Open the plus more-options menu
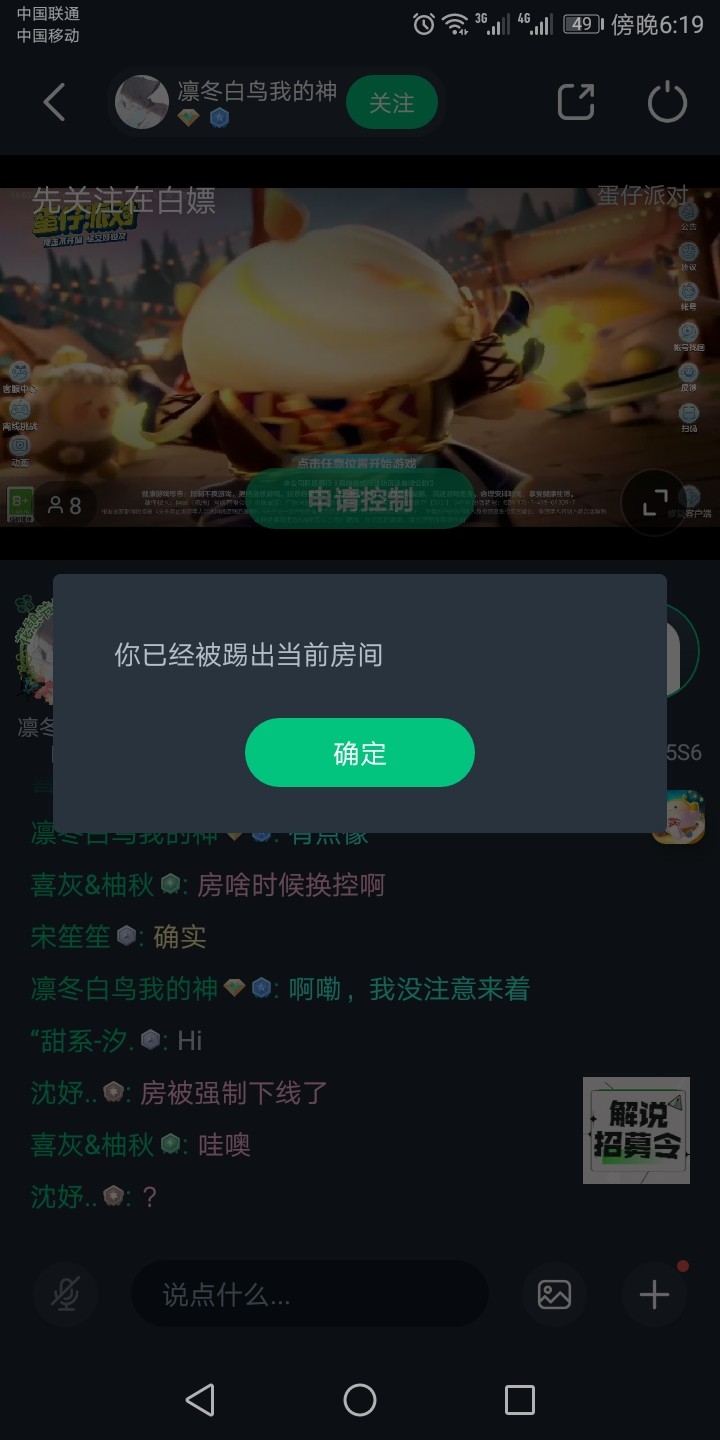 (654, 1295)
